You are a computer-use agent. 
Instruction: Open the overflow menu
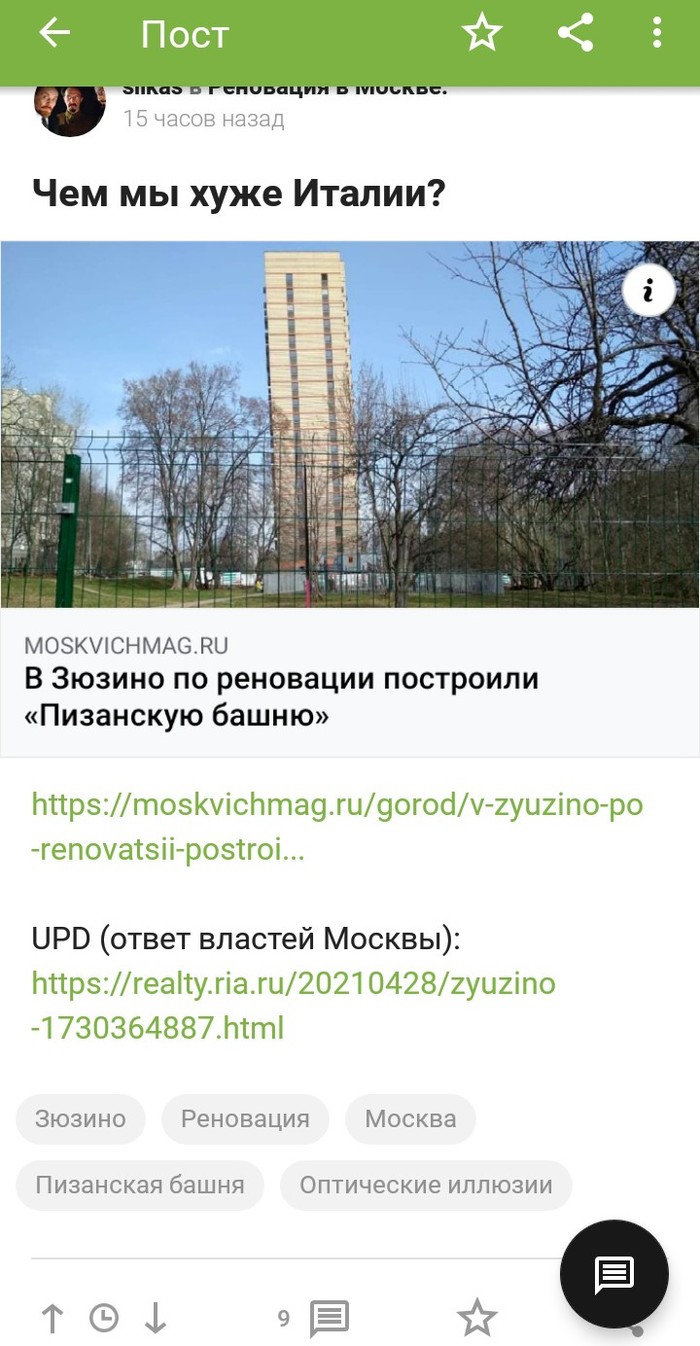[656, 34]
